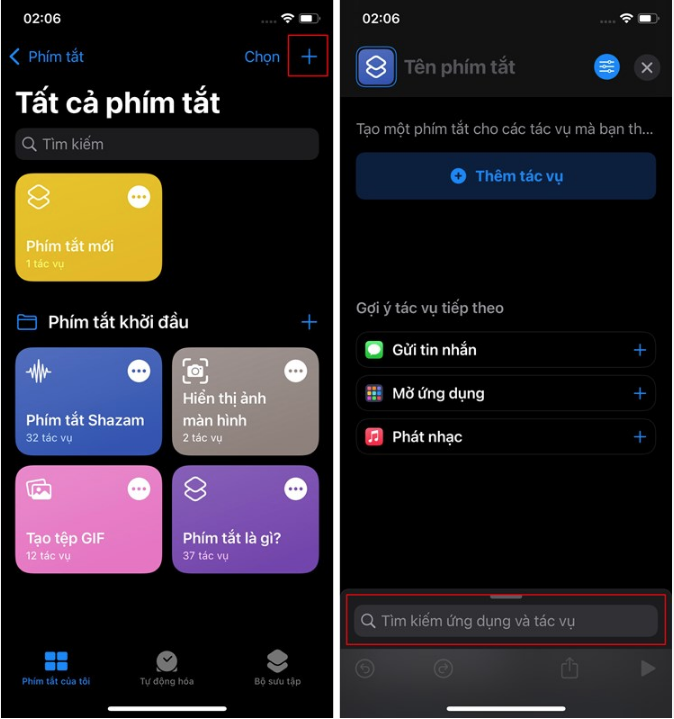Image resolution: width=674 pixels, height=719 pixels.
Task: Add the Mở ứng dụng suggested action
Action: tap(640, 394)
